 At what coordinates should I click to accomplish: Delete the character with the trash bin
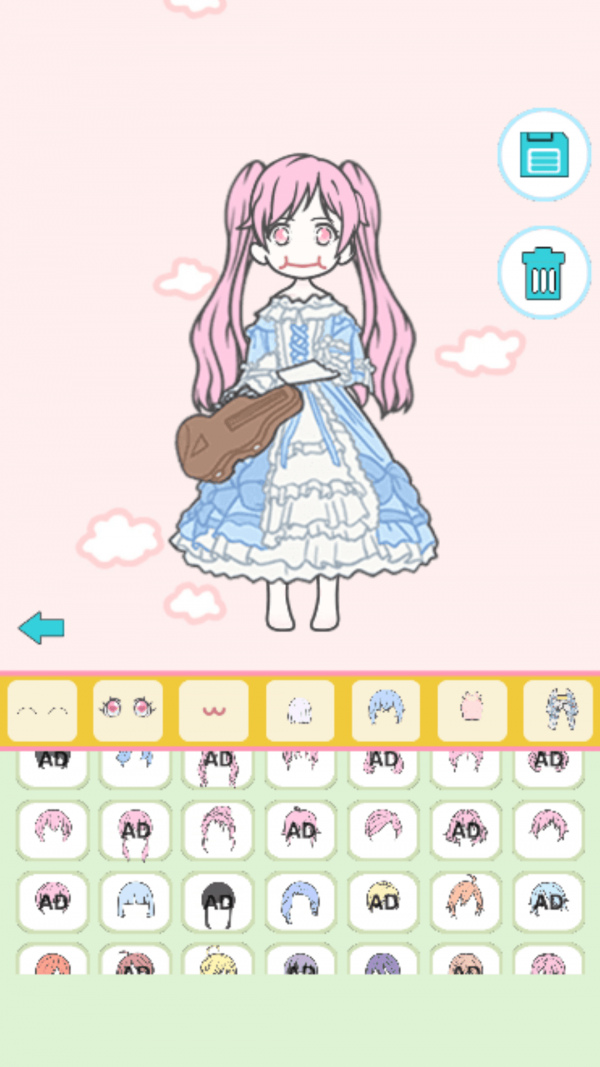tap(544, 273)
